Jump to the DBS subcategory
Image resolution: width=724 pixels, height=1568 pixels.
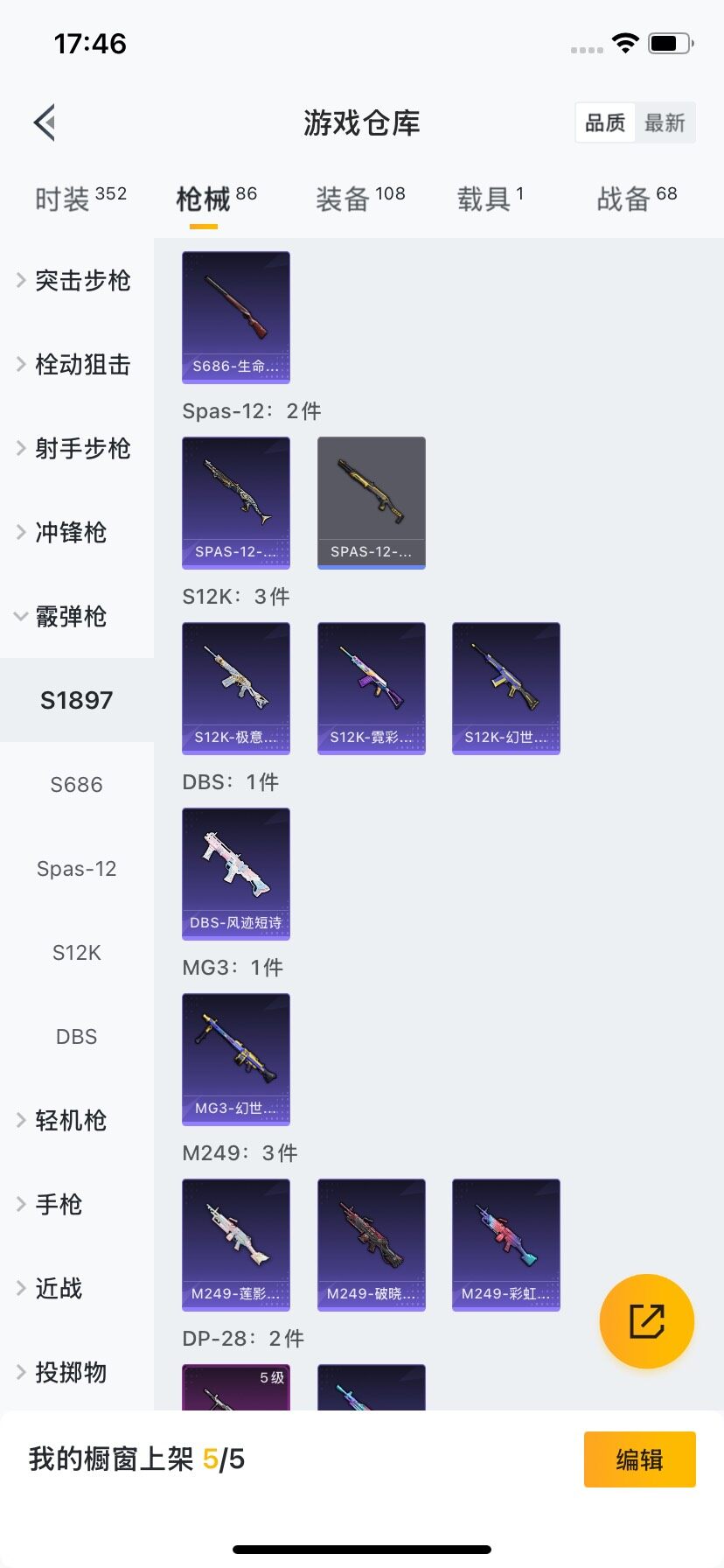click(77, 1037)
